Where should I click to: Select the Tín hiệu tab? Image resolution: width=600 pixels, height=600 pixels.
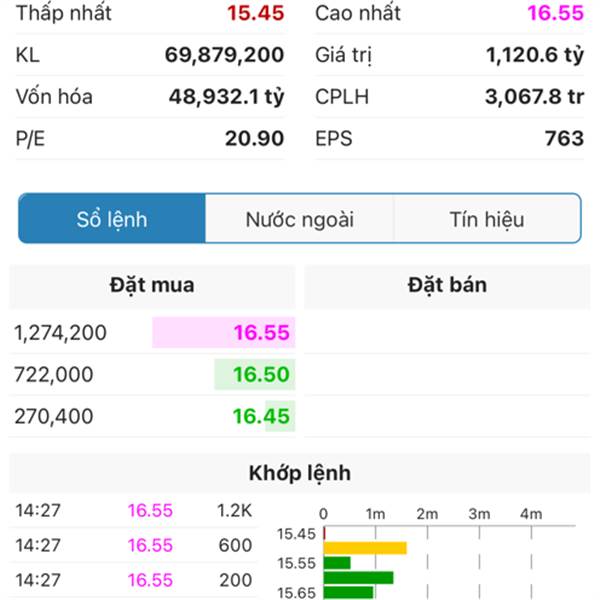pos(486,219)
